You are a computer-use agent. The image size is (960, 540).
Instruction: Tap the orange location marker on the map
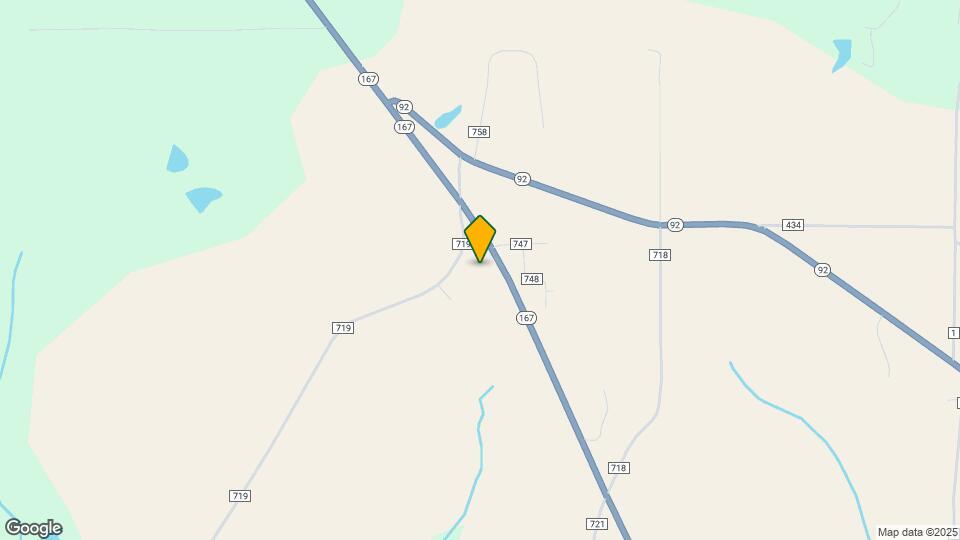click(480, 238)
